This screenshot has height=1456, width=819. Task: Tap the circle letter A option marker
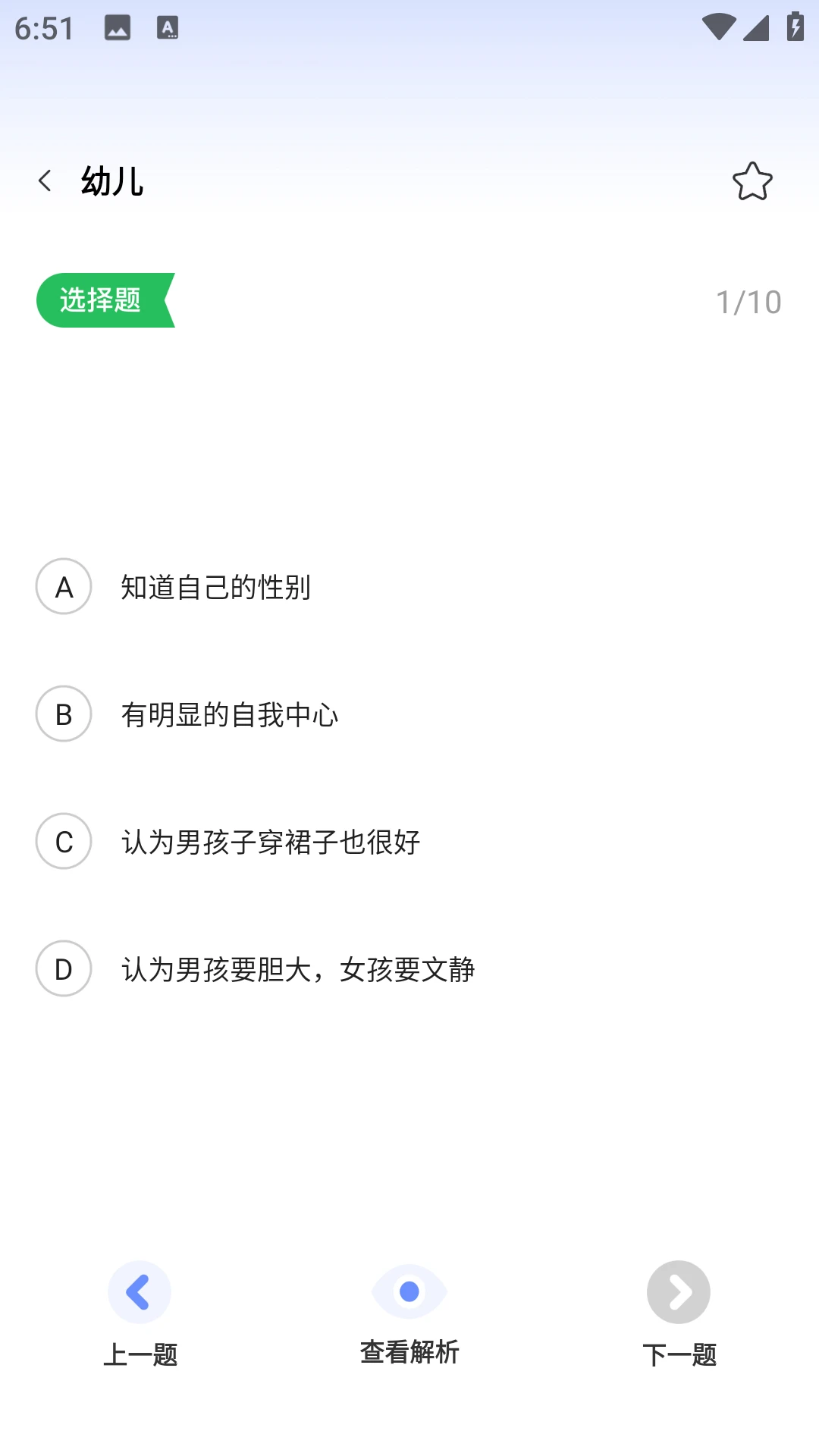pyautogui.click(x=63, y=588)
